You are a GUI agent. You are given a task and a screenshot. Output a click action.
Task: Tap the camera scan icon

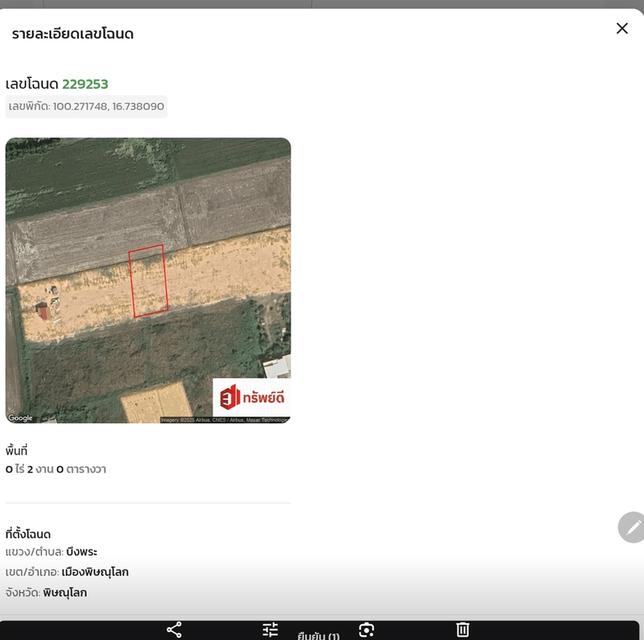(366, 630)
